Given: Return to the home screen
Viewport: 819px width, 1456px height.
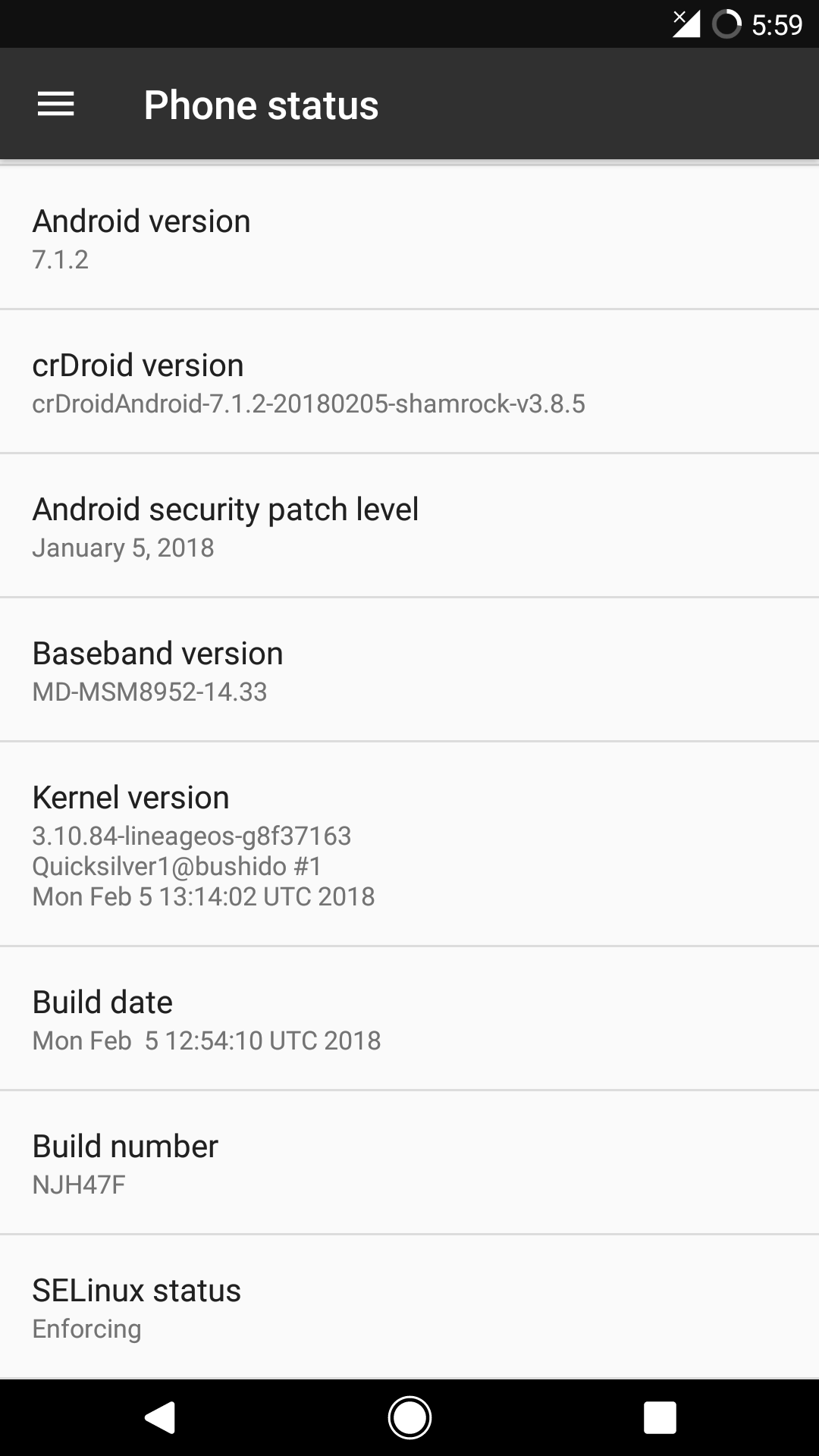Looking at the screenshot, I should click(x=409, y=1418).
